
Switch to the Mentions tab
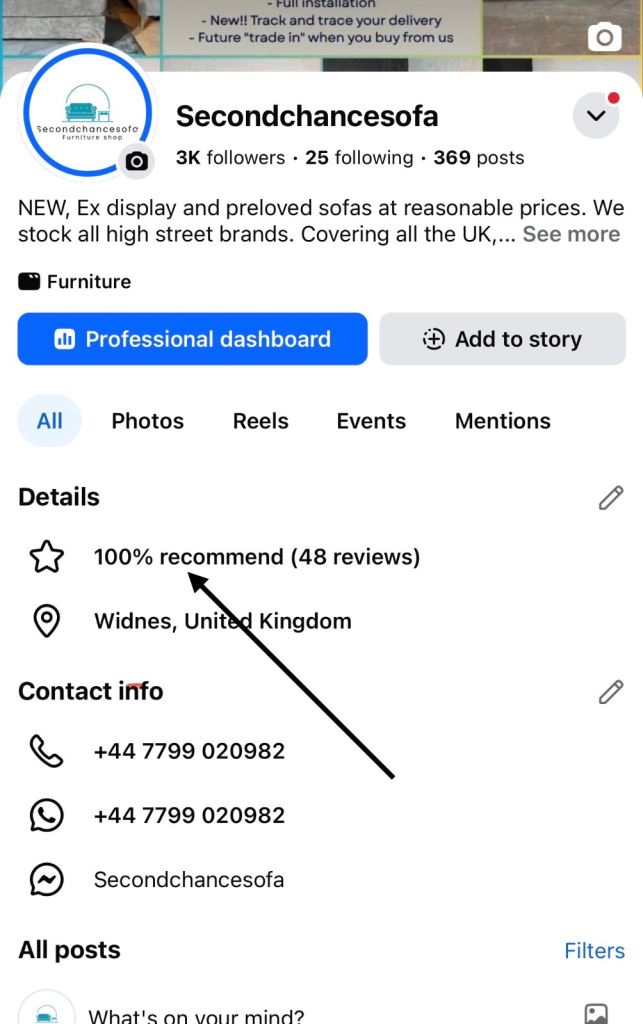pos(502,421)
